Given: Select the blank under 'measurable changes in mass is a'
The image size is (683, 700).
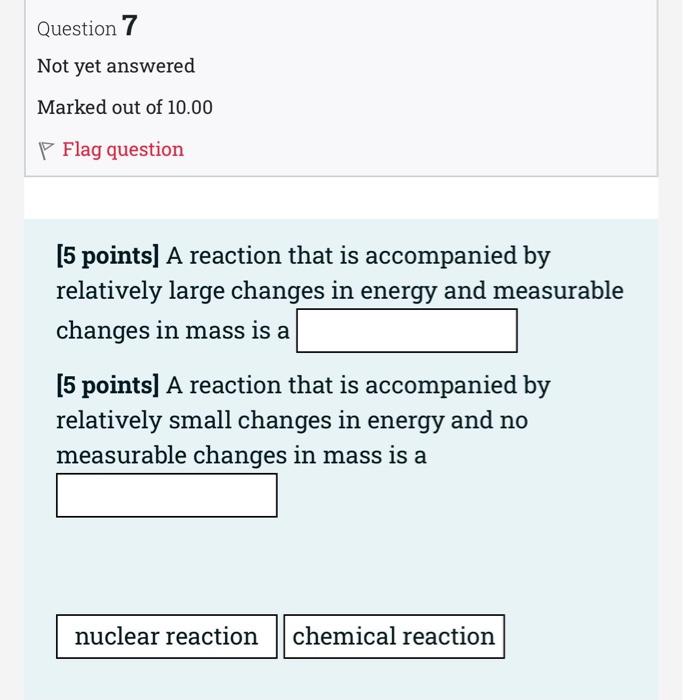Looking at the screenshot, I should (166, 495).
